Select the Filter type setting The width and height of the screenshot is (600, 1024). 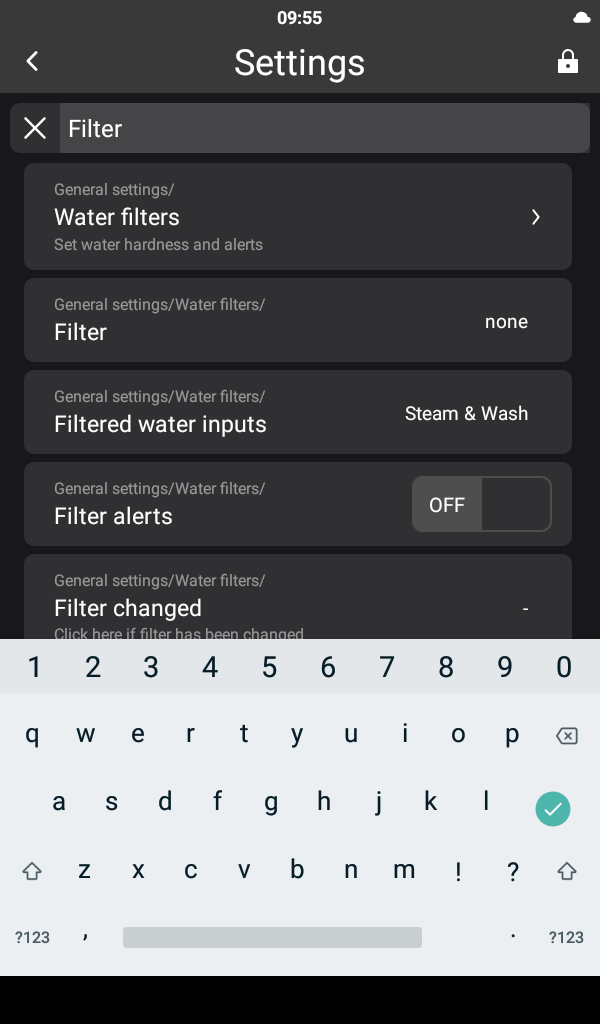(298, 320)
